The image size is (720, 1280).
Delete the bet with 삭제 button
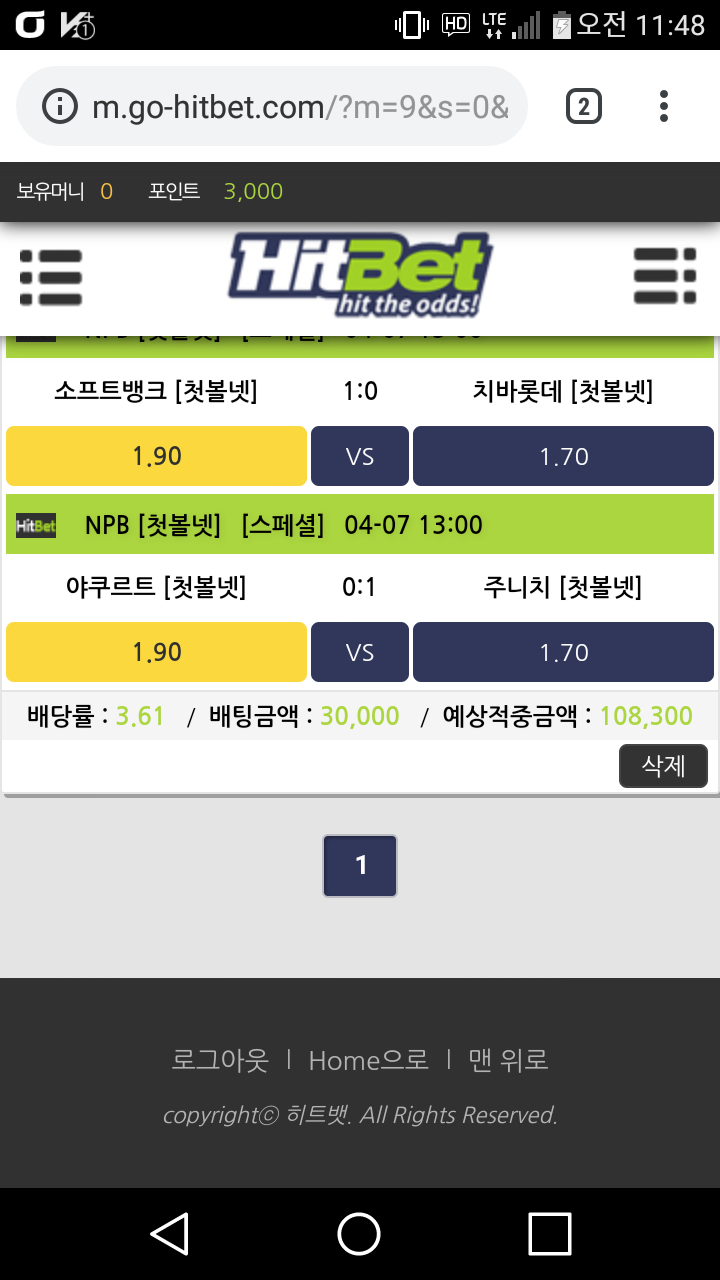click(663, 766)
